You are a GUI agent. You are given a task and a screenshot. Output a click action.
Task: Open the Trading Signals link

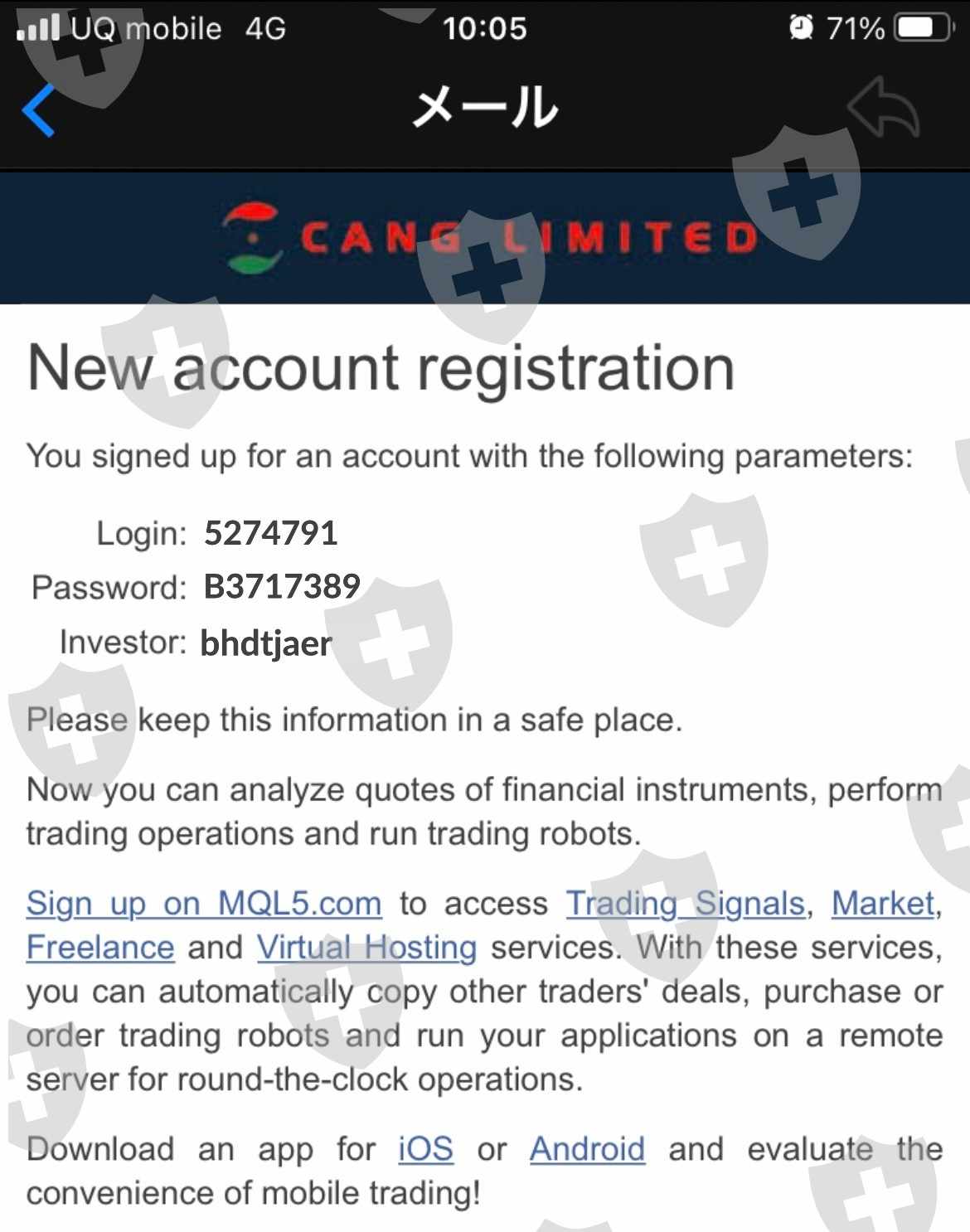coord(686,903)
